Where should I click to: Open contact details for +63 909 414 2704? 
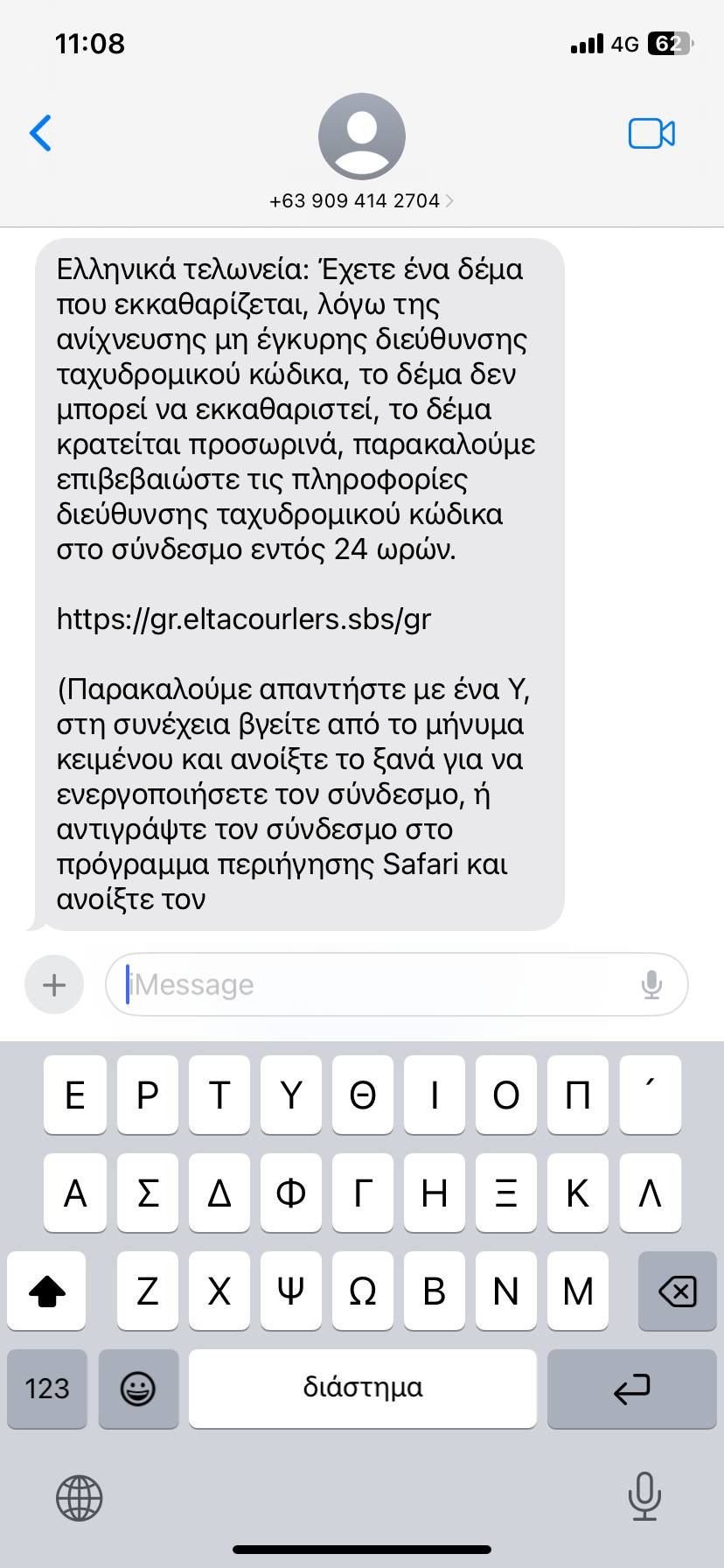pos(361,200)
